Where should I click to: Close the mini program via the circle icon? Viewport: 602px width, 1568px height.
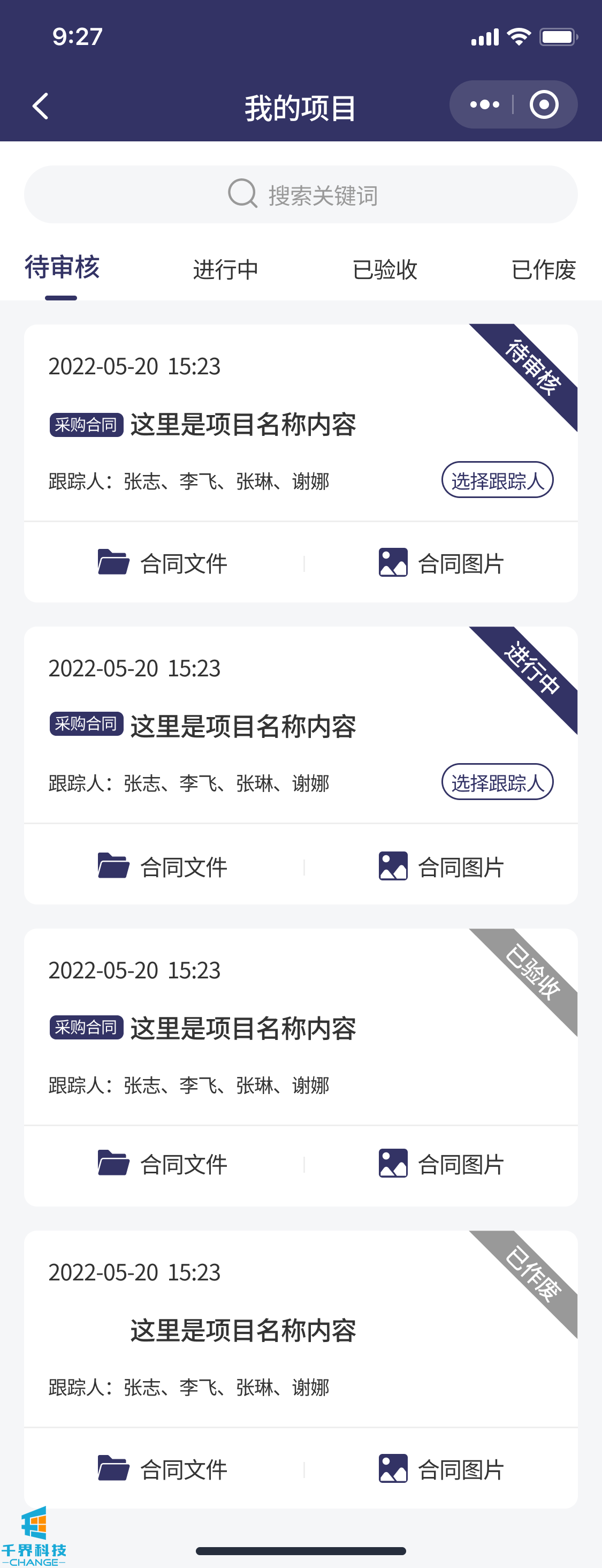click(544, 105)
